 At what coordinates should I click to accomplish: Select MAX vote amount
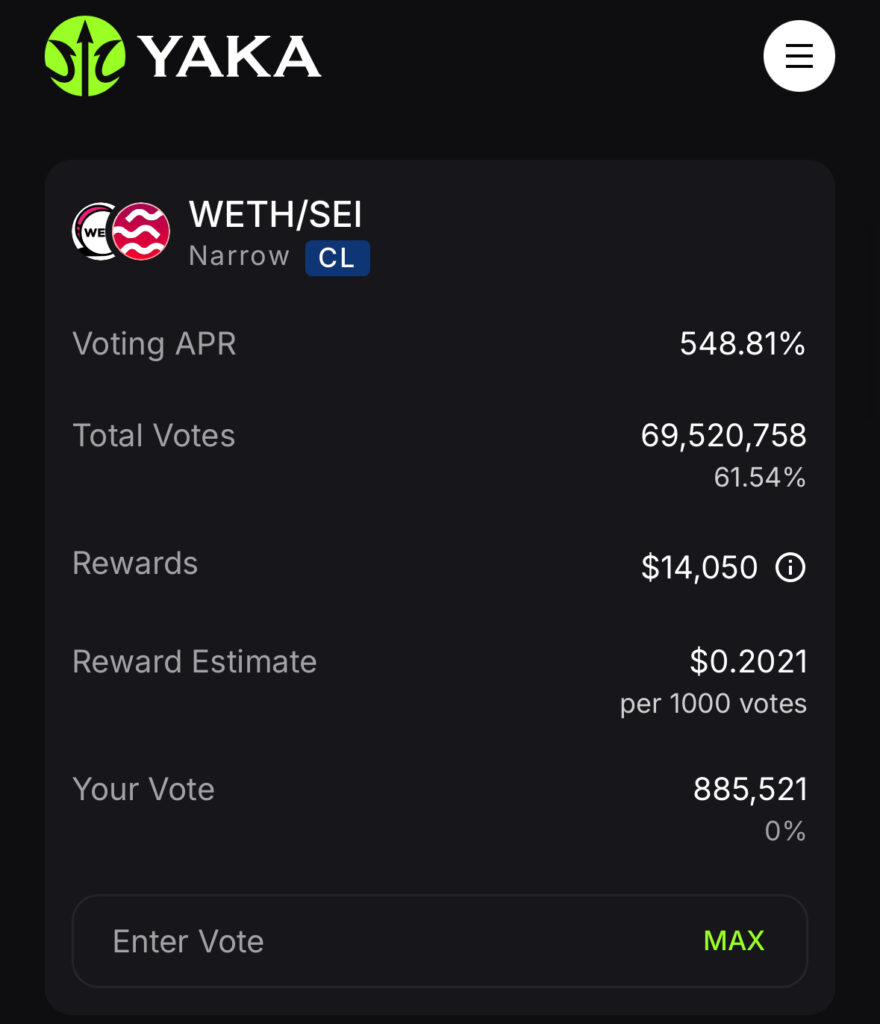point(734,940)
